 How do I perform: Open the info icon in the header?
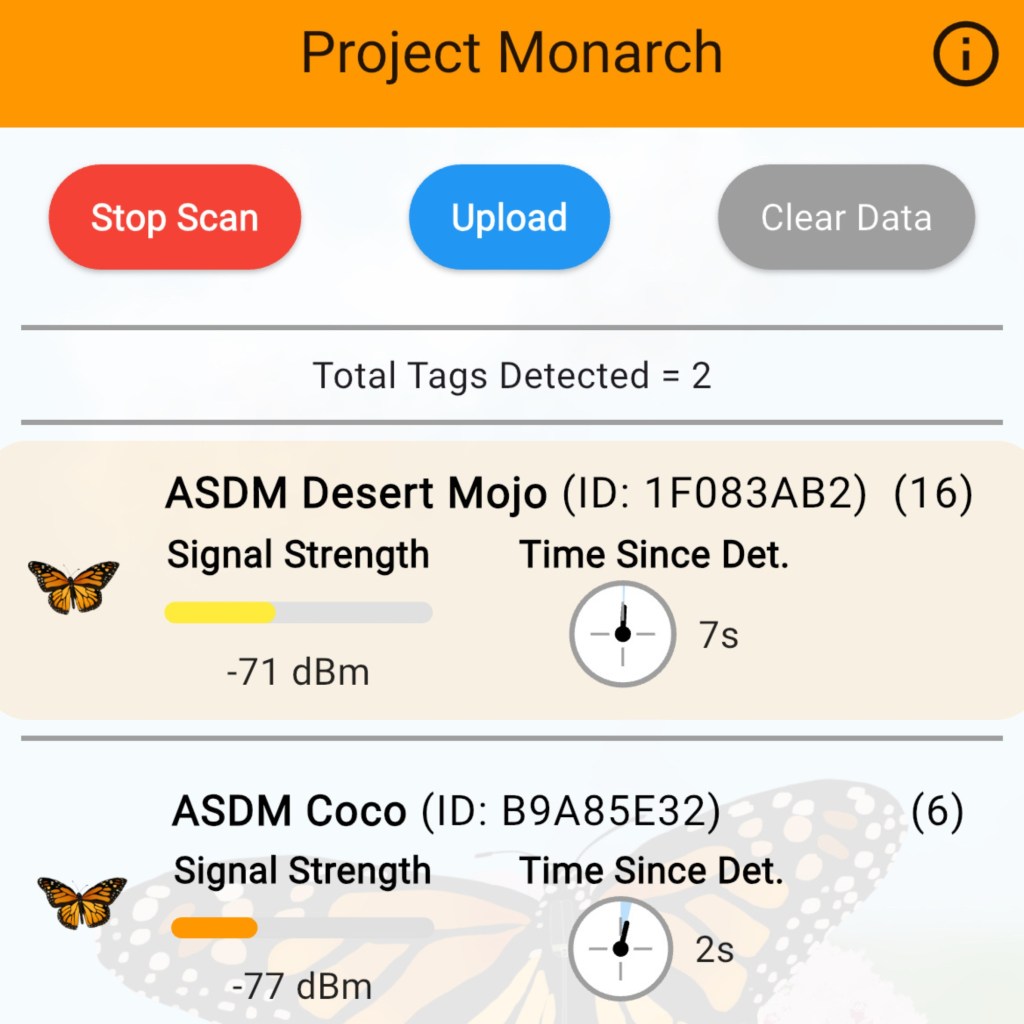click(965, 56)
